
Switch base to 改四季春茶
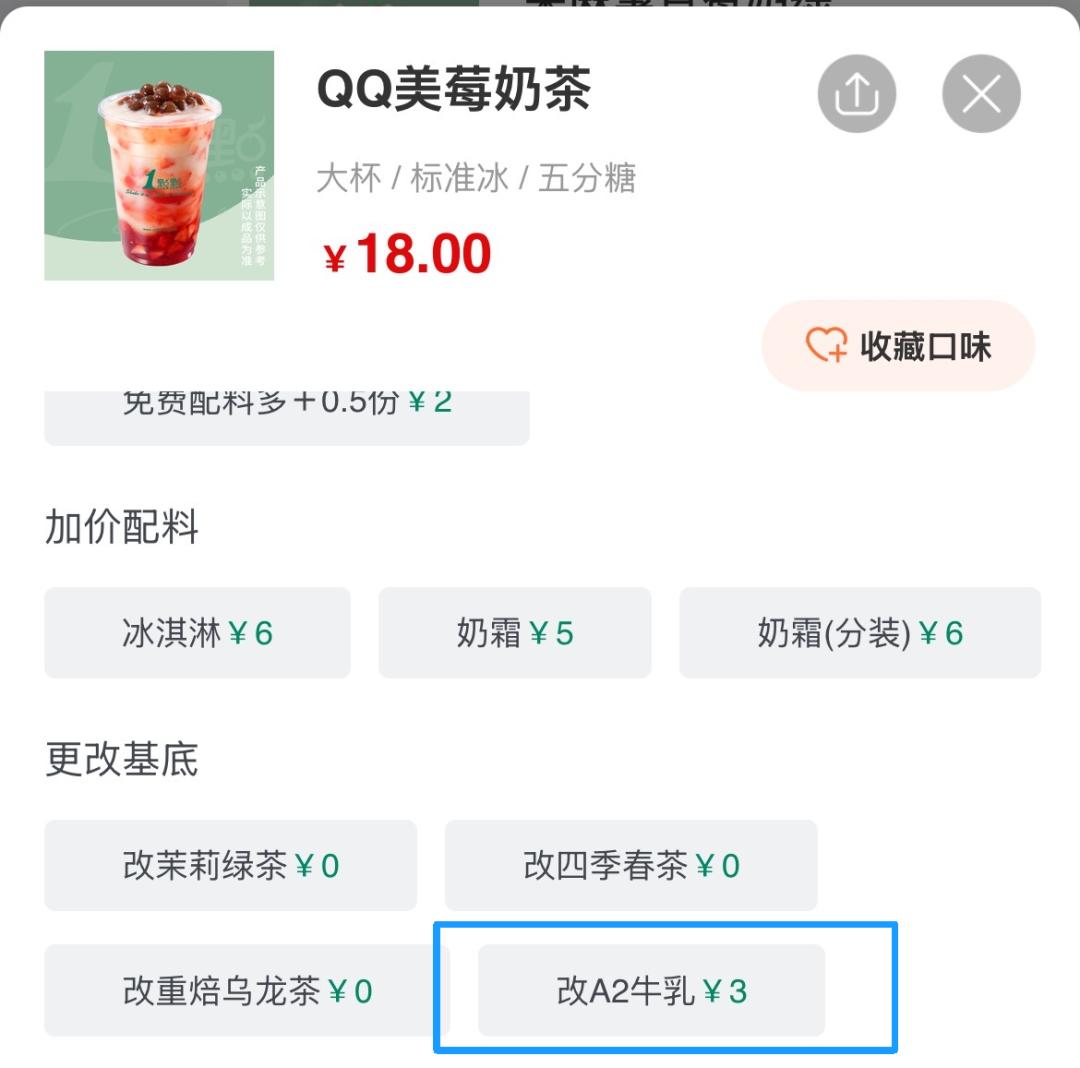[630, 865]
